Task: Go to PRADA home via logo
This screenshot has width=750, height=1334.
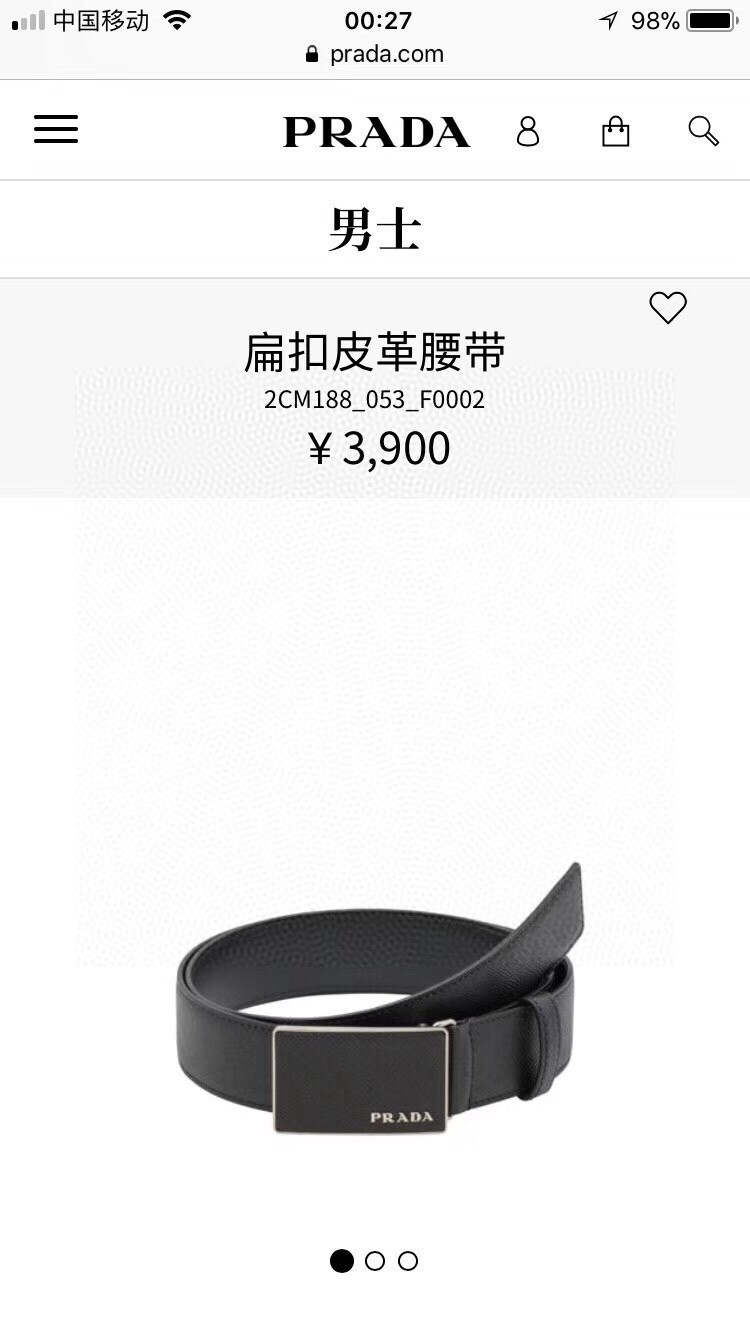Action: point(376,132)
